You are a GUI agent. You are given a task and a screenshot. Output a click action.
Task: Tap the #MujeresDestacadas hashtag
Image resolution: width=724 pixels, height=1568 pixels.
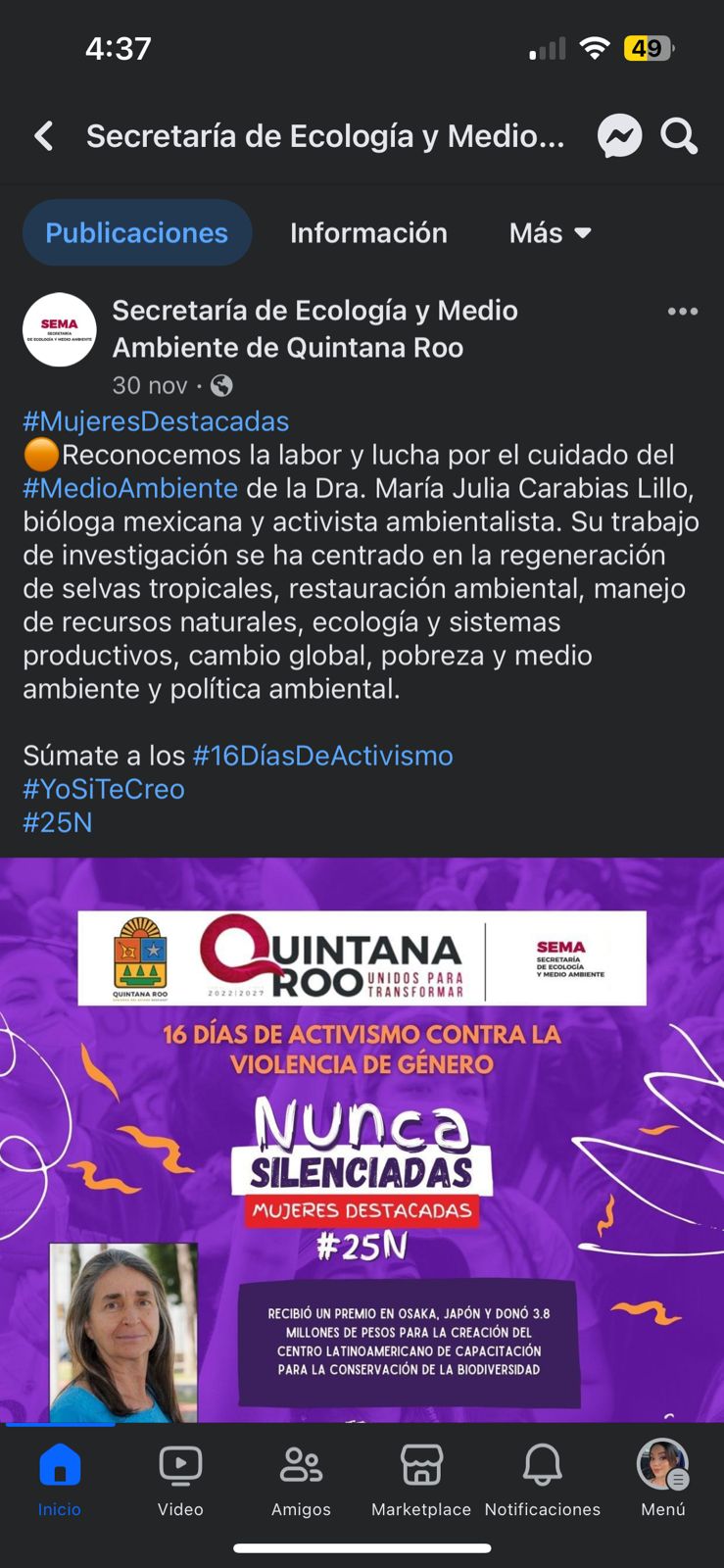(x=156, y=421)
